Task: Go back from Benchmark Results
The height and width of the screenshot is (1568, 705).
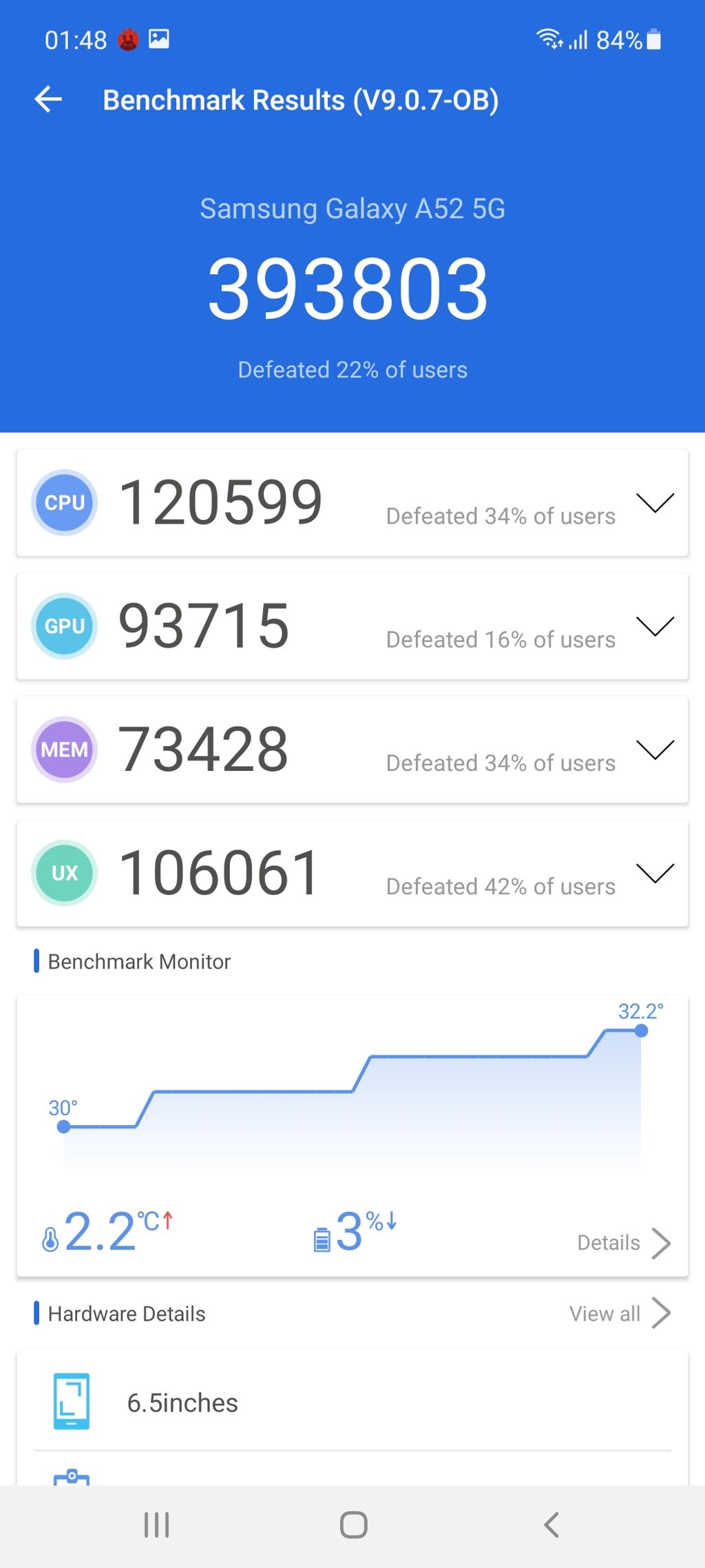Action: pyautogui.click(x=48, y=100)
